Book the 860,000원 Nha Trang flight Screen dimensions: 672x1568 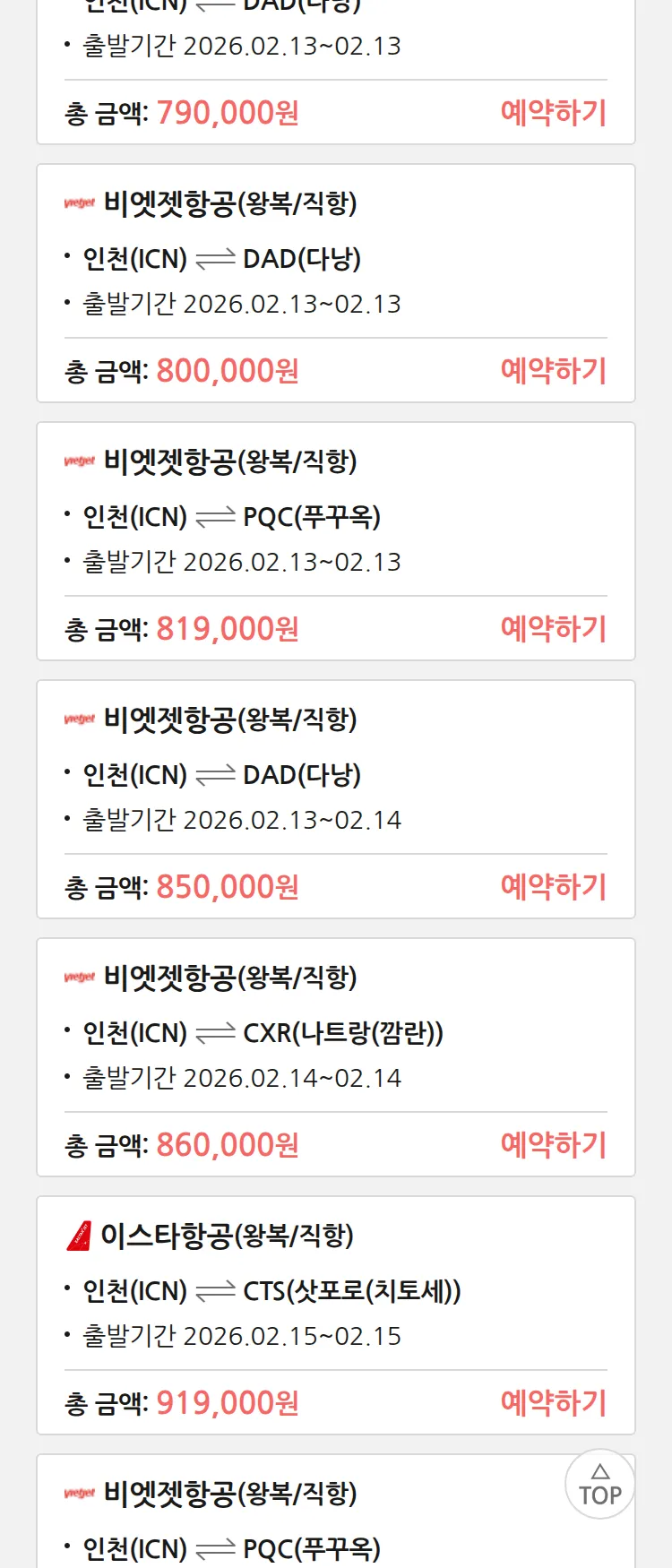[553, 1145]
